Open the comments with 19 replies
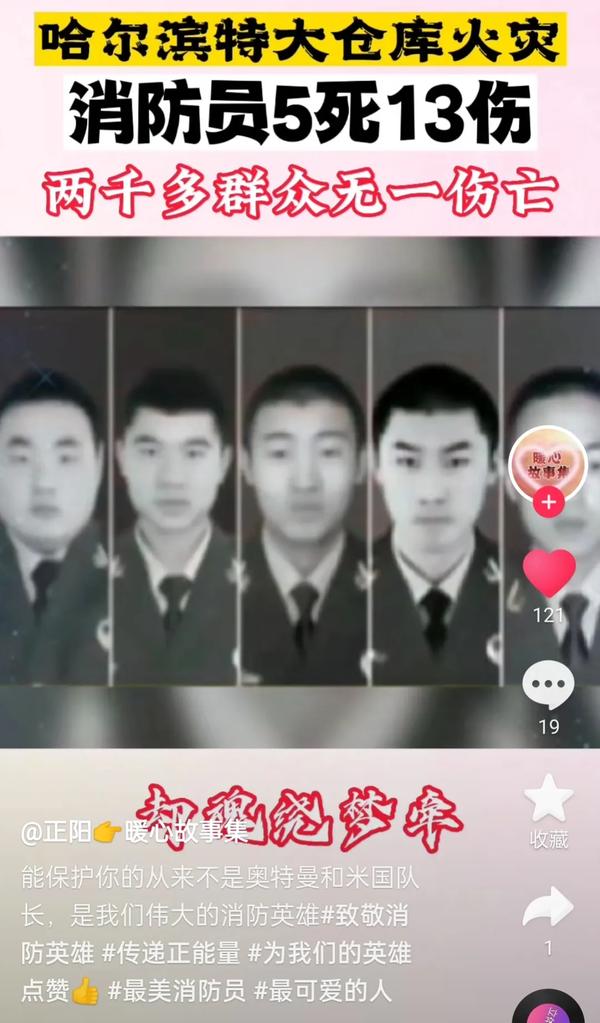 548,686
